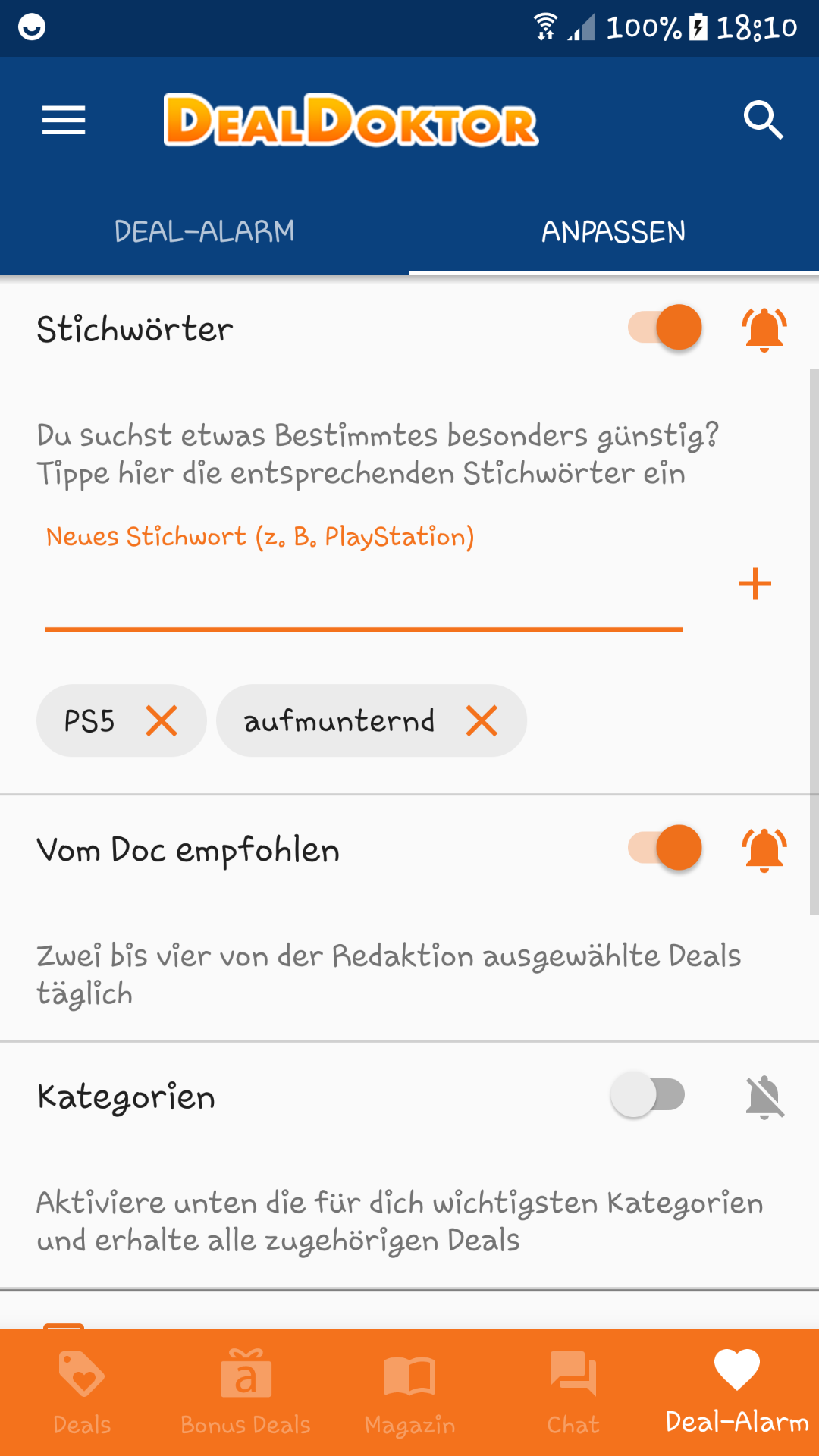Disable the Vom Doc empfohlen switch
819x1456 pixels.
click(x=665, y=848)
